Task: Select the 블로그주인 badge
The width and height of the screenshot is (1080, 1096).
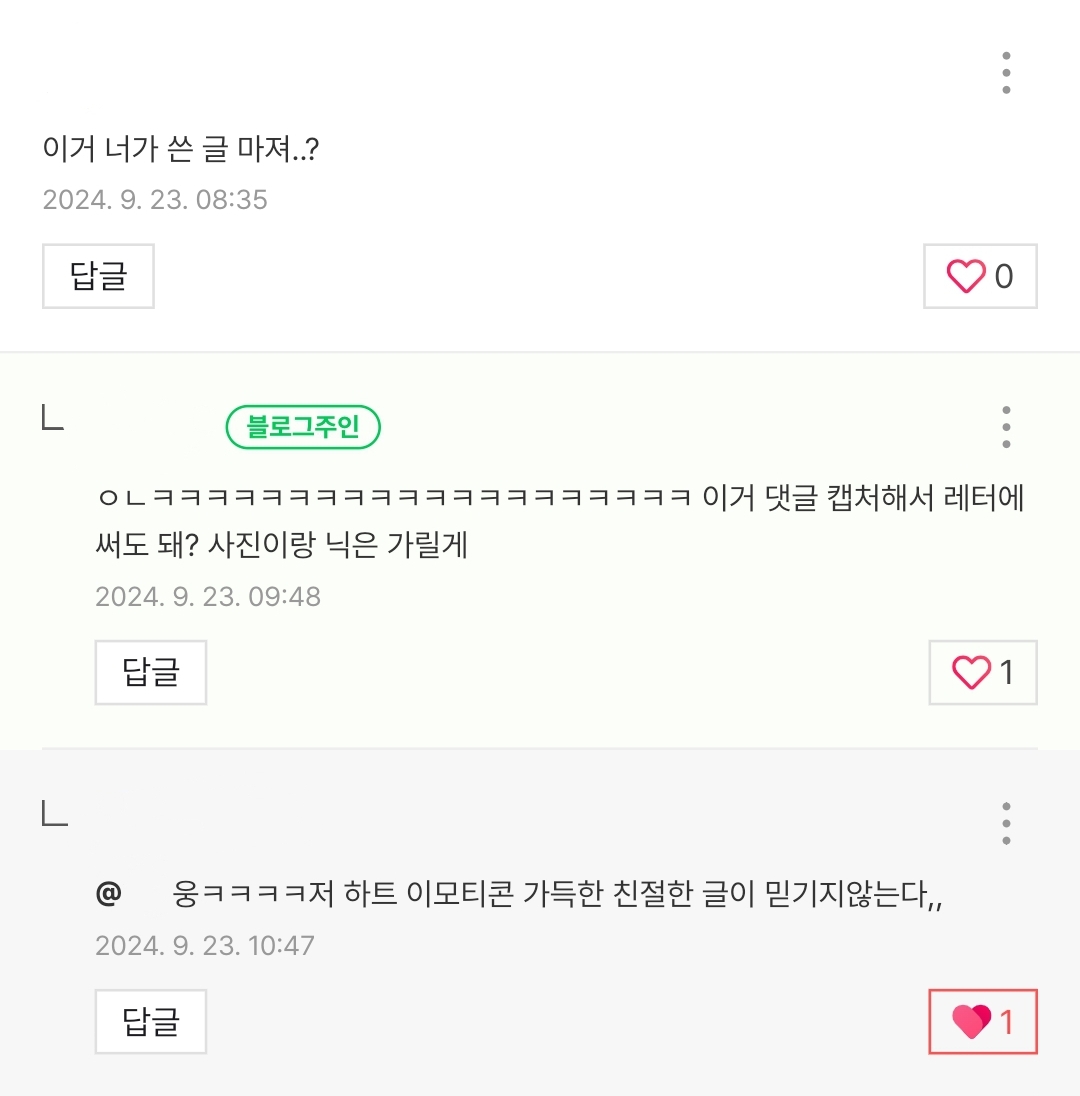Action: 302,427
